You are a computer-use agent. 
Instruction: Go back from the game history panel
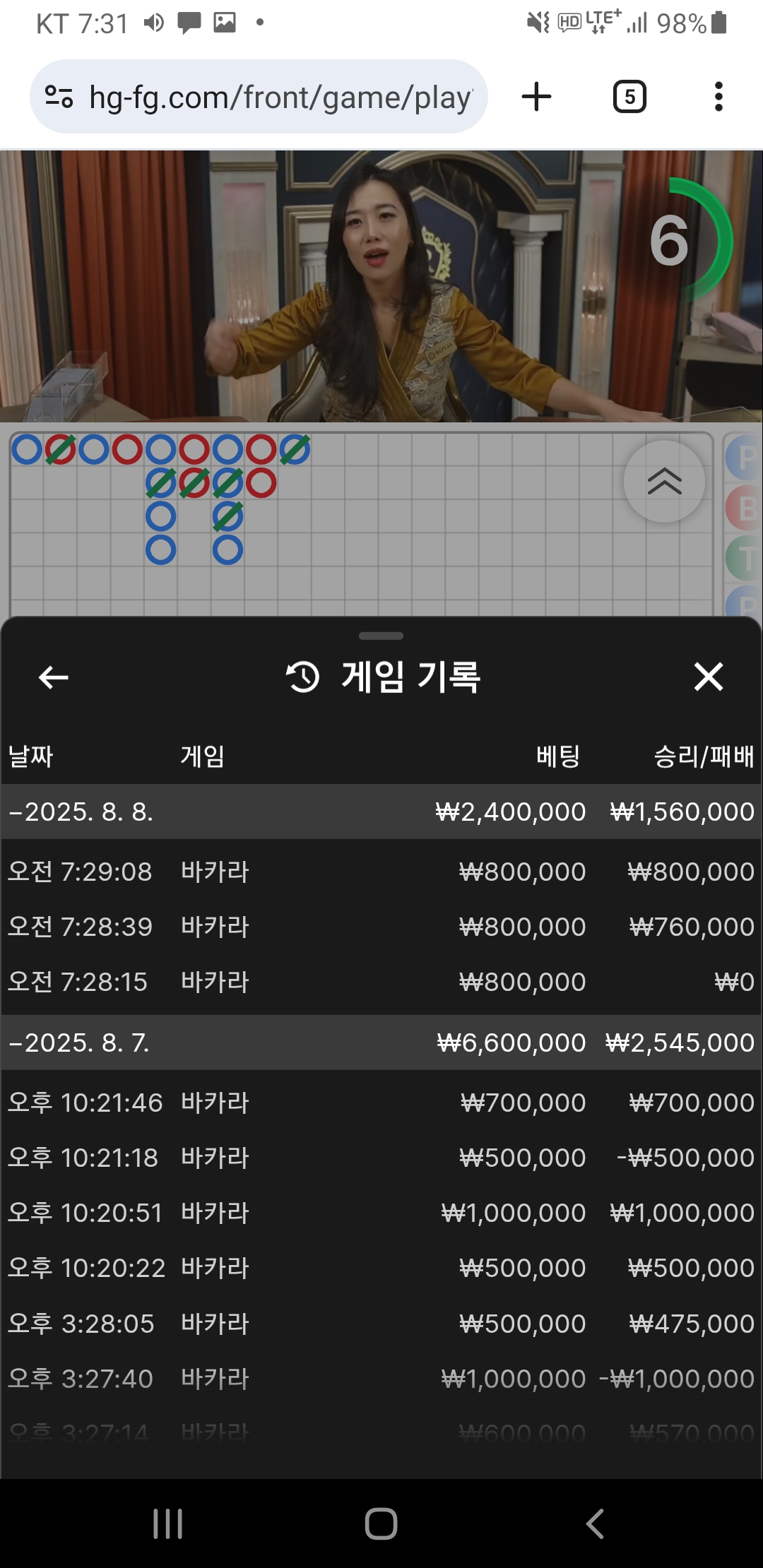pyautogui.click(x=53, y=677)
